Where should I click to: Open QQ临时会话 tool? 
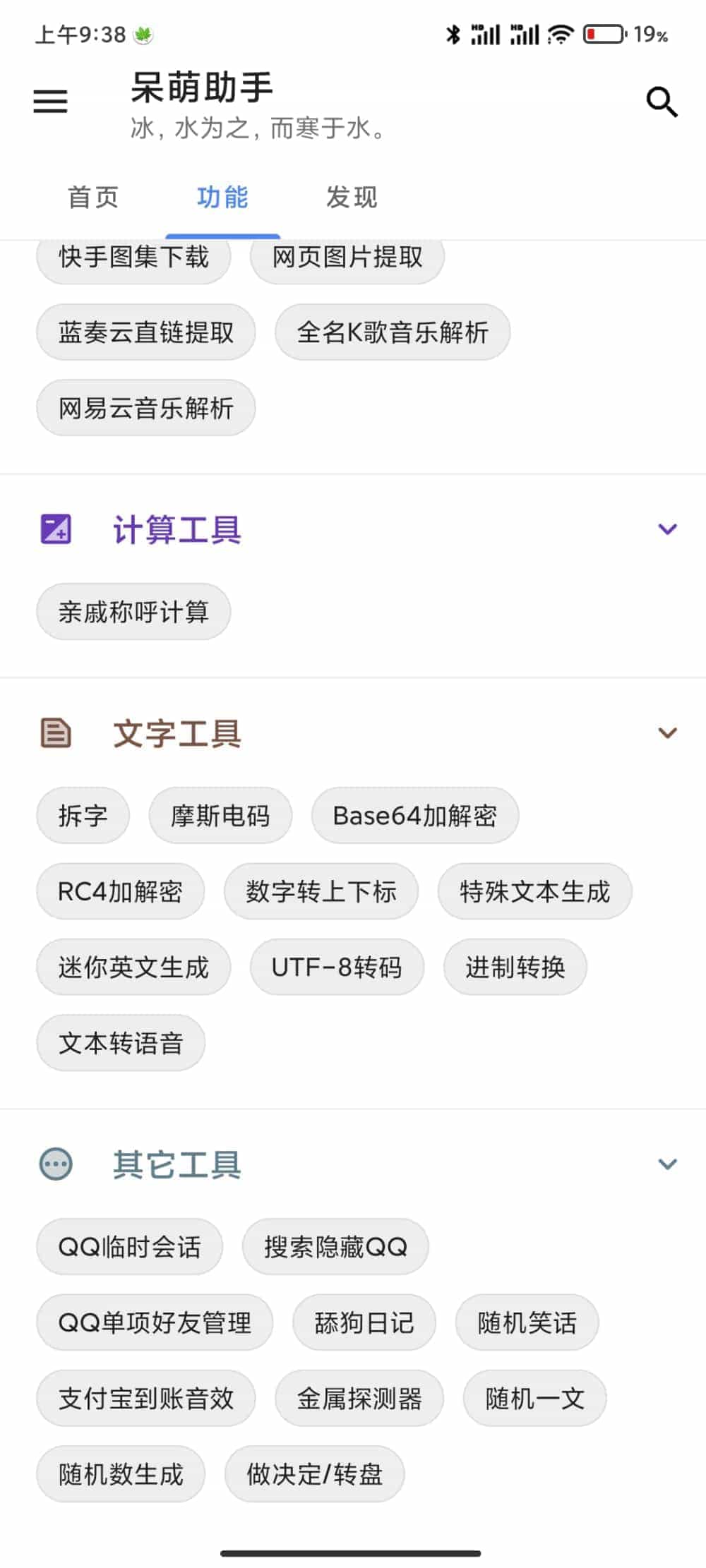pos(130,1247)
